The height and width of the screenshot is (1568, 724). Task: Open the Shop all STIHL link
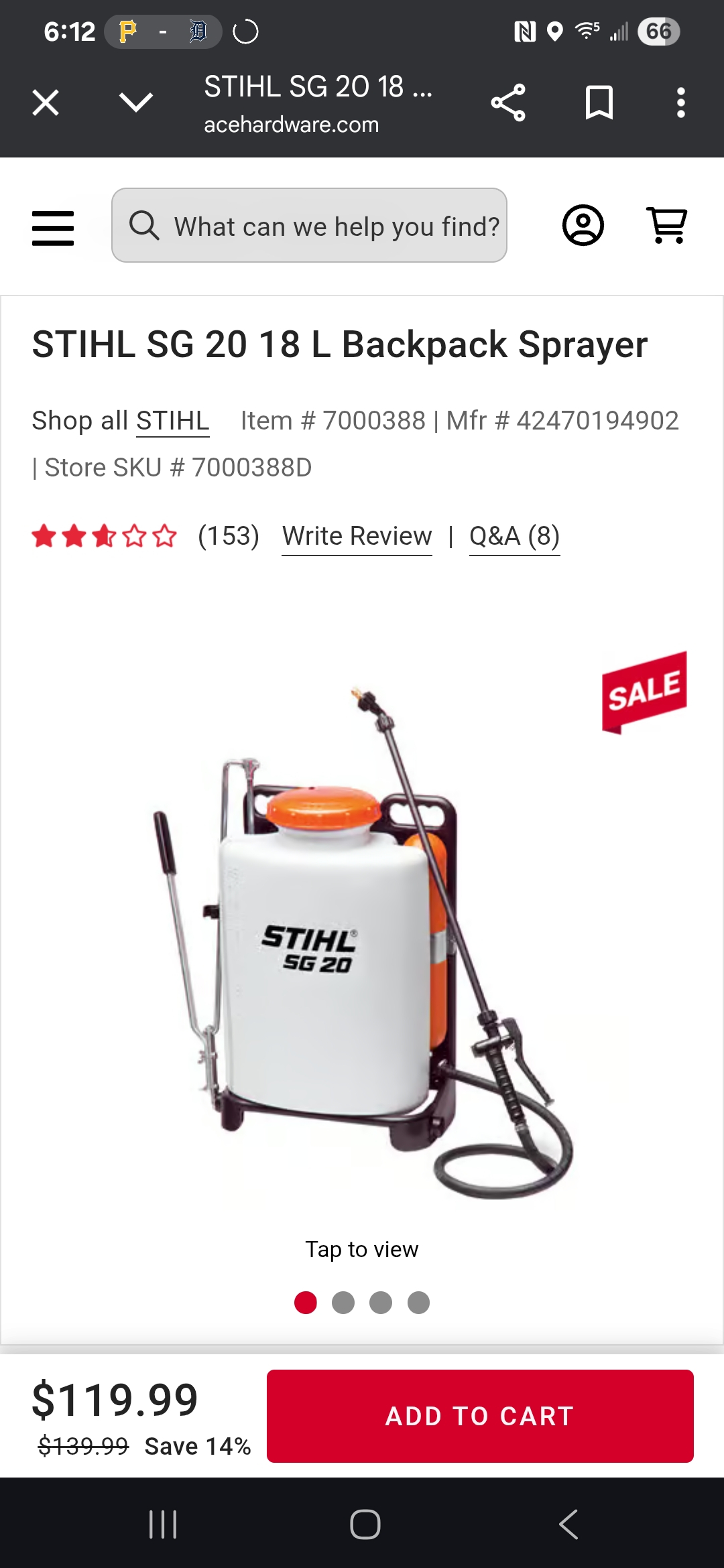point(172,421)
